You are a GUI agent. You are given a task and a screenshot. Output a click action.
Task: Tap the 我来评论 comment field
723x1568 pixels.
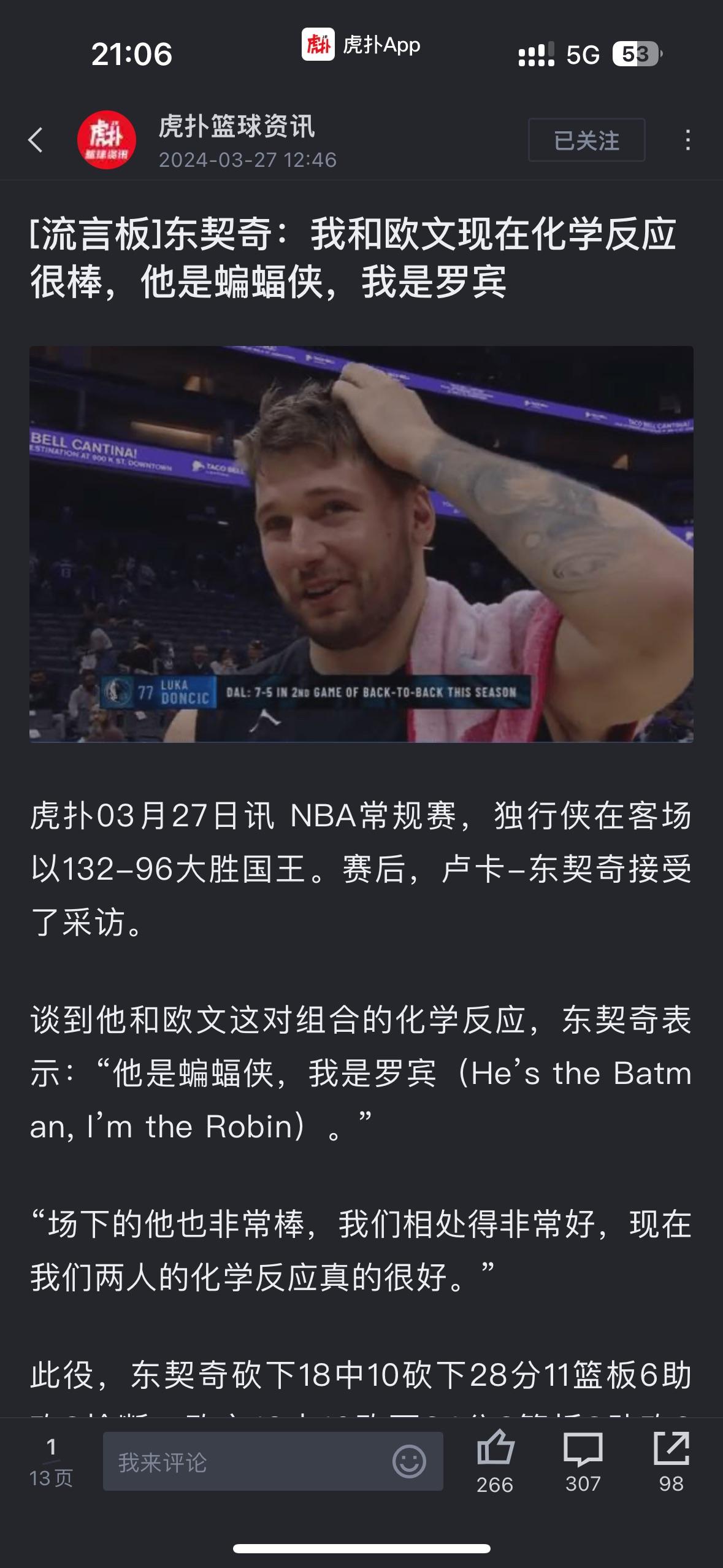click(x=245, y=1462)
